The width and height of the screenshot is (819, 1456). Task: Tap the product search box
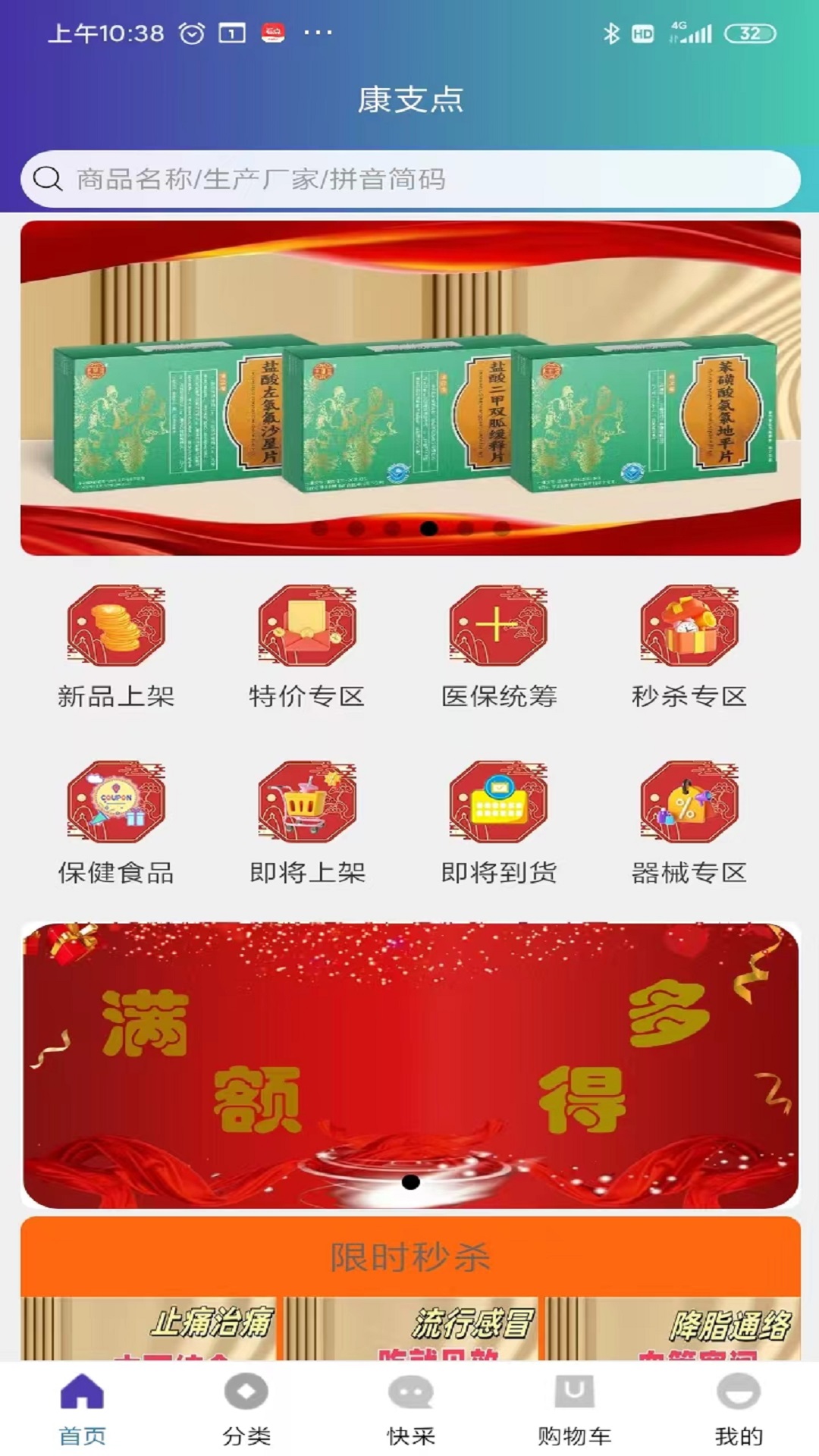[410, 179]
